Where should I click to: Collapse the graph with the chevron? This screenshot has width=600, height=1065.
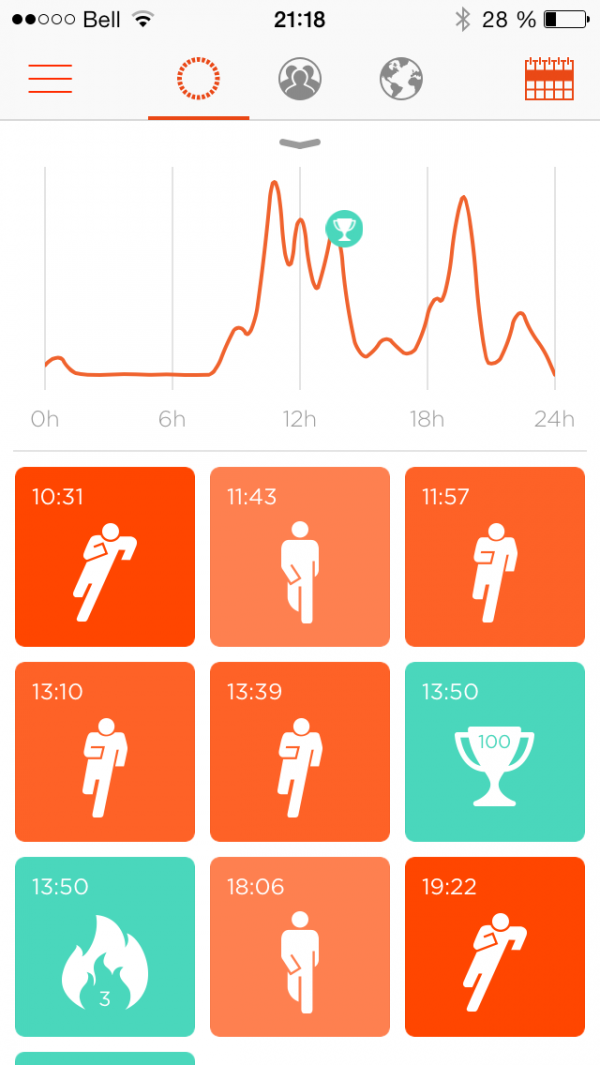300,144
